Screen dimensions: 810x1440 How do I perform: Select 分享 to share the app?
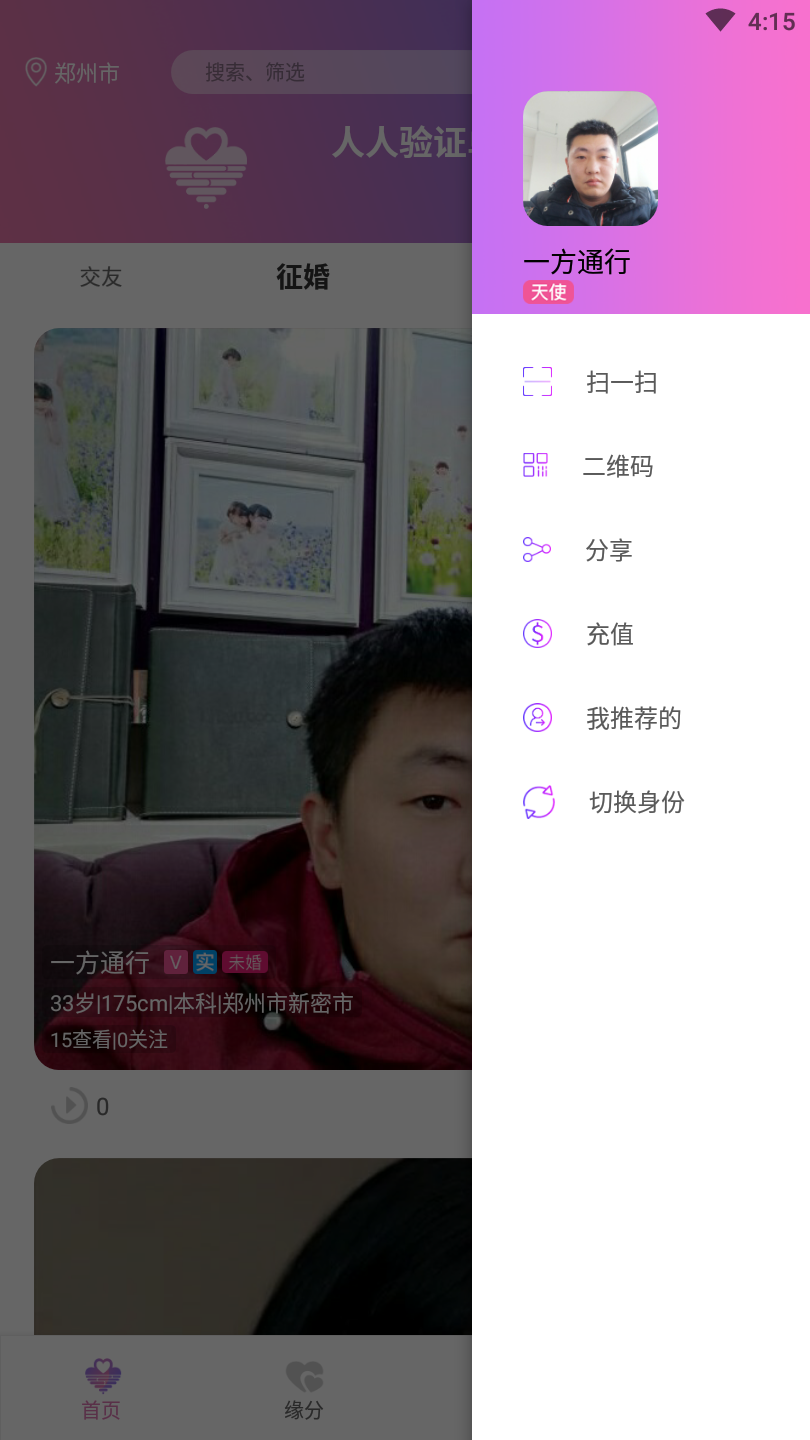[608, 550]
